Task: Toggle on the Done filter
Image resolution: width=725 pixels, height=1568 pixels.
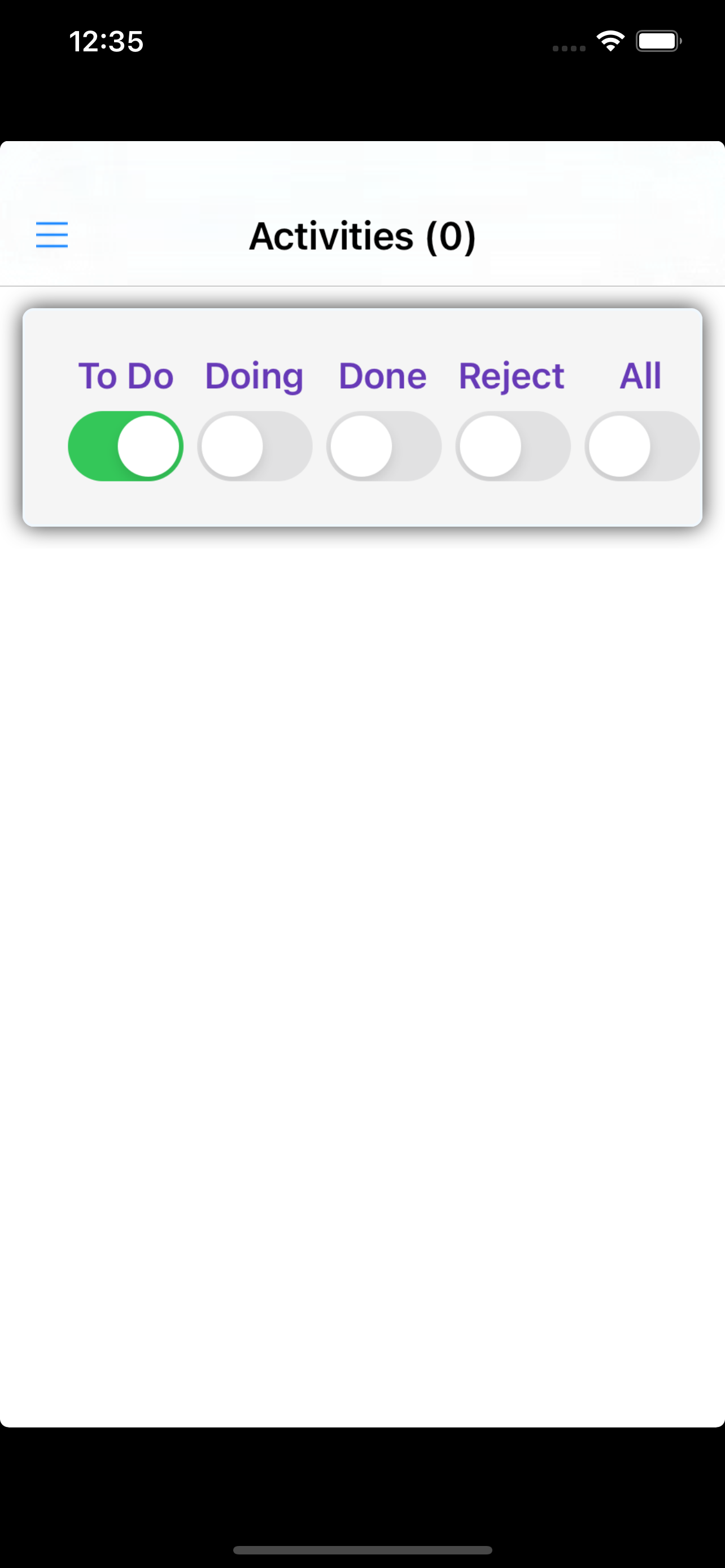Action: (383, 446)
